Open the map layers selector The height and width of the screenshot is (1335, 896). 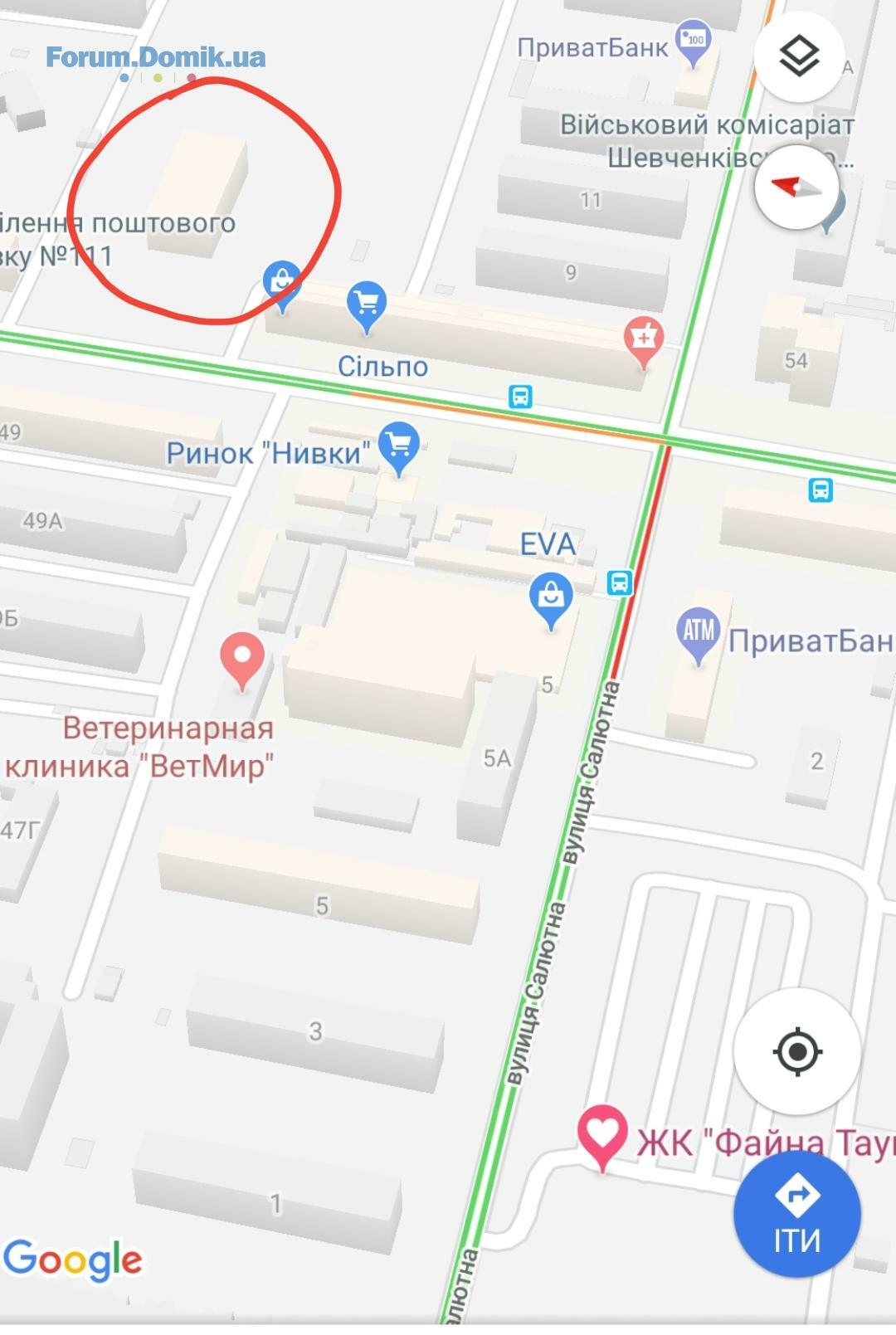pos(799,56)
